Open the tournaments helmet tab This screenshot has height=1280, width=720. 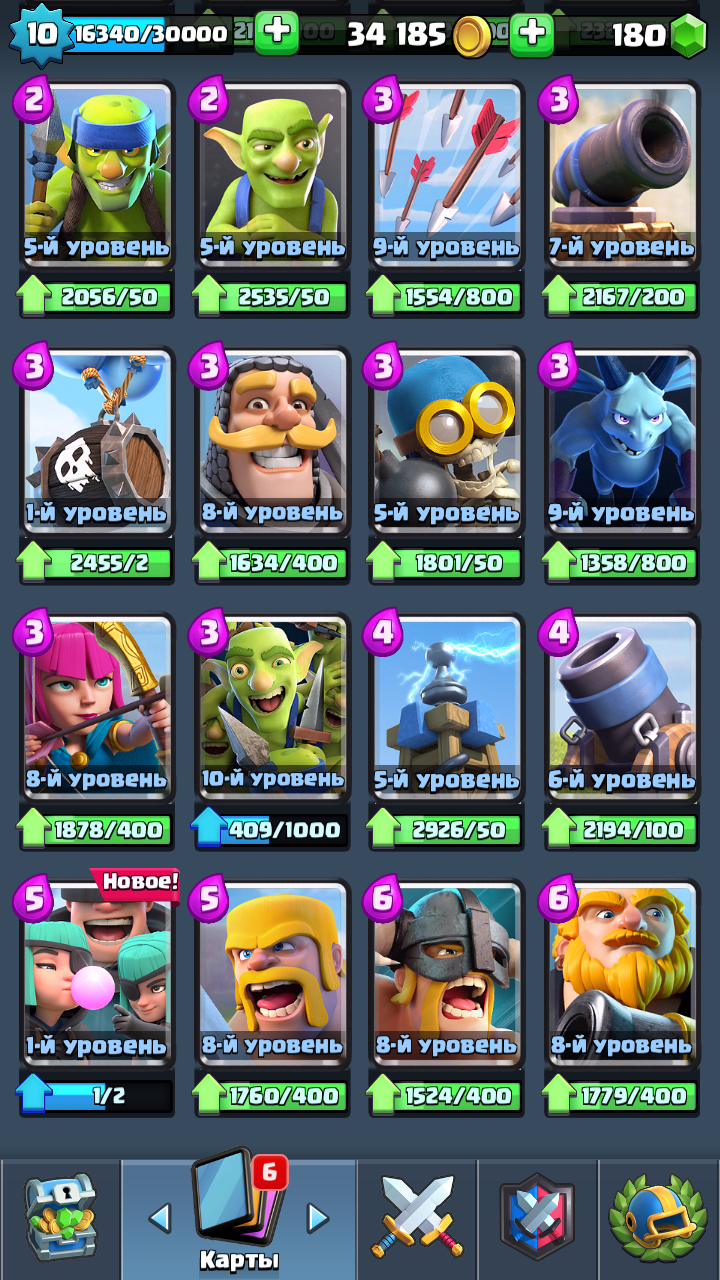[659, 1220]
